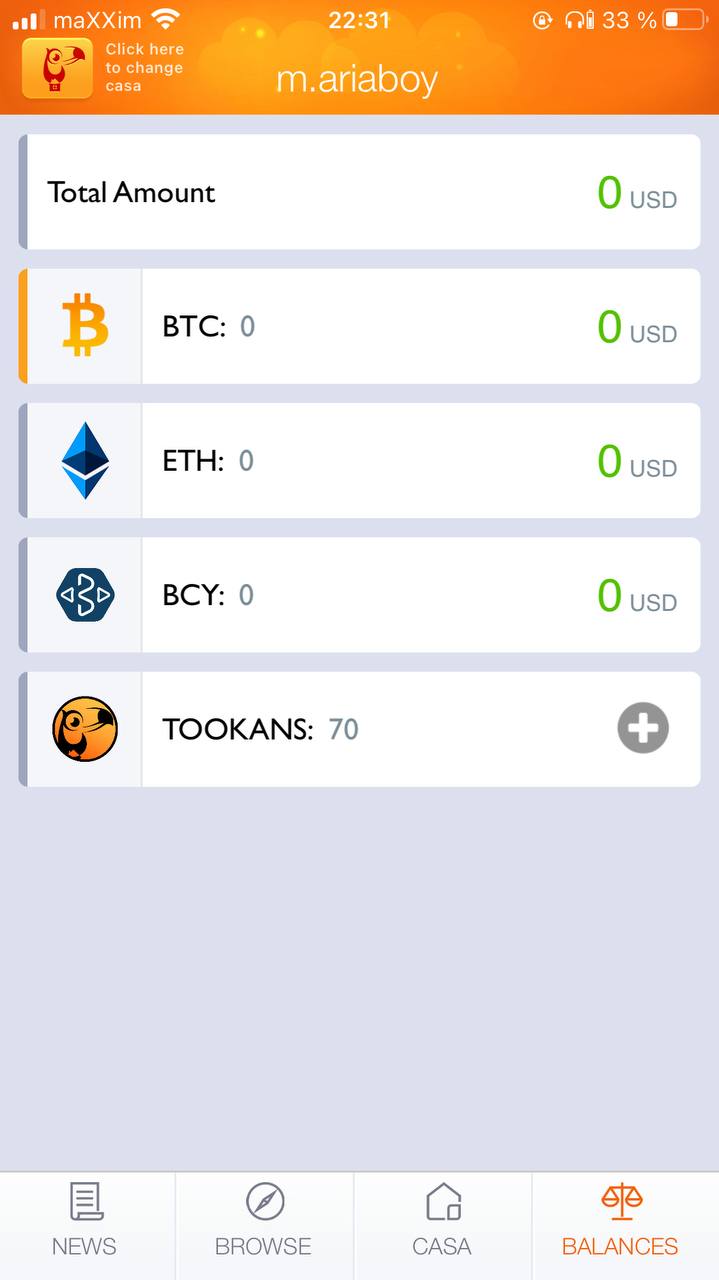
Task: Open the BTC balance row
Action: point(359,326)
